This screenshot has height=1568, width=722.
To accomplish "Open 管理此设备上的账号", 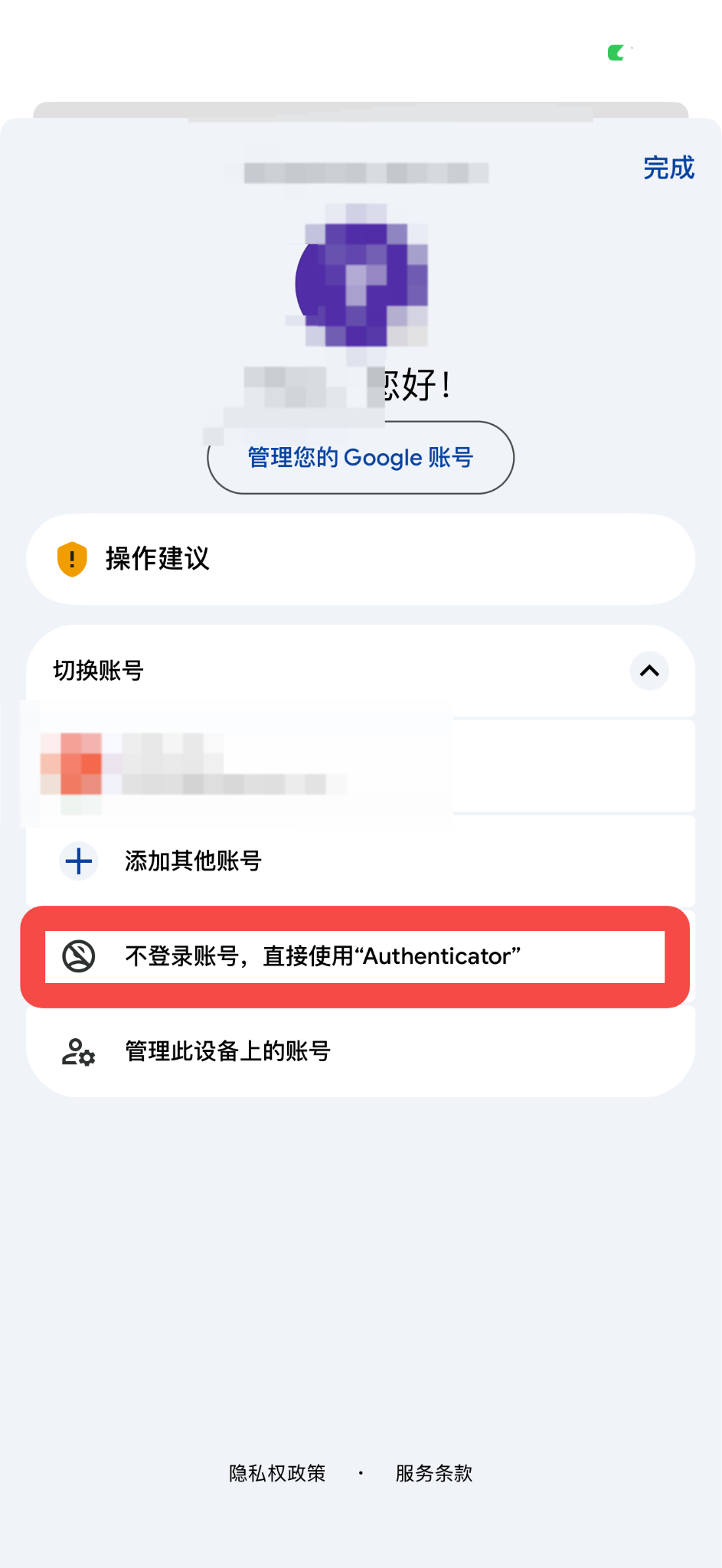I will [x=361, y=1051].
